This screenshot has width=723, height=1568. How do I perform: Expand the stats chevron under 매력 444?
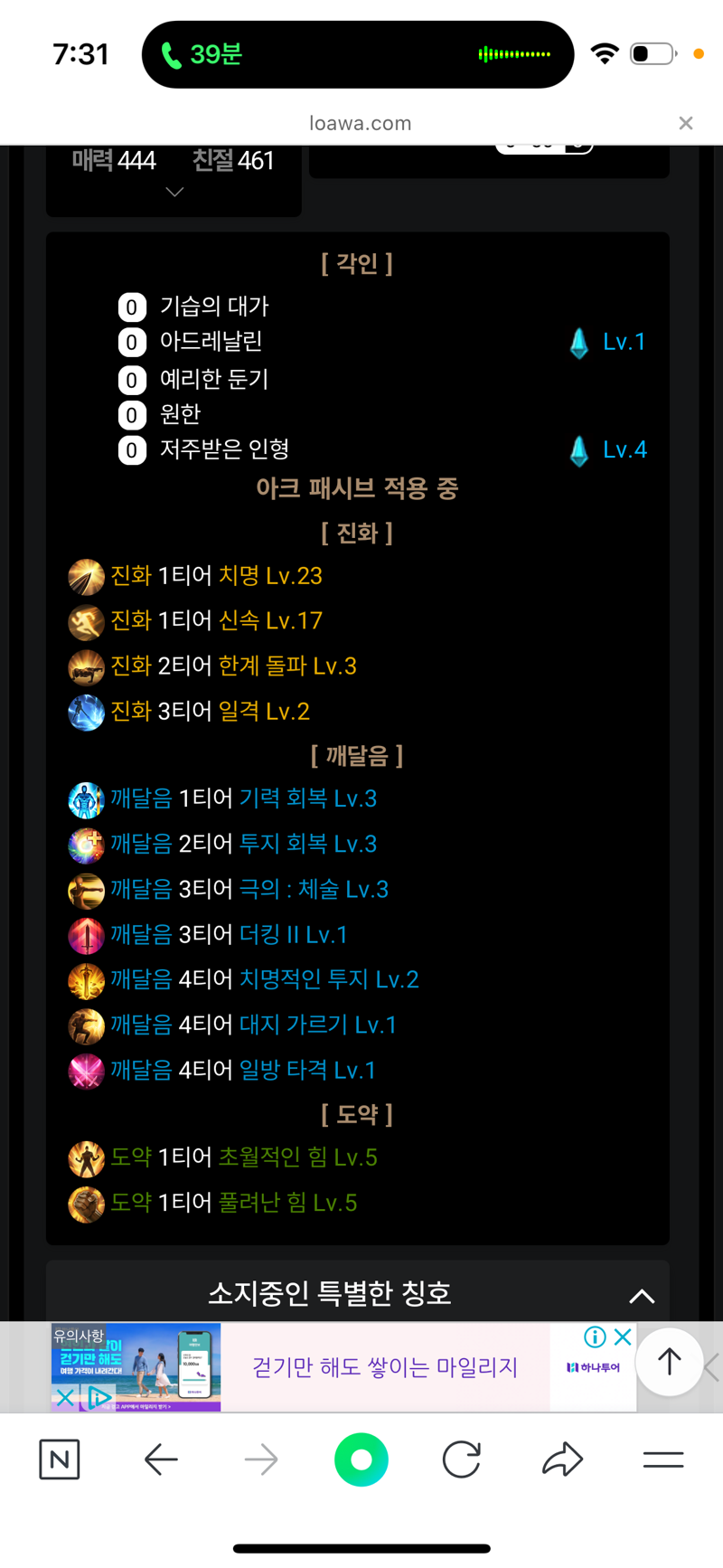point(175,192)
